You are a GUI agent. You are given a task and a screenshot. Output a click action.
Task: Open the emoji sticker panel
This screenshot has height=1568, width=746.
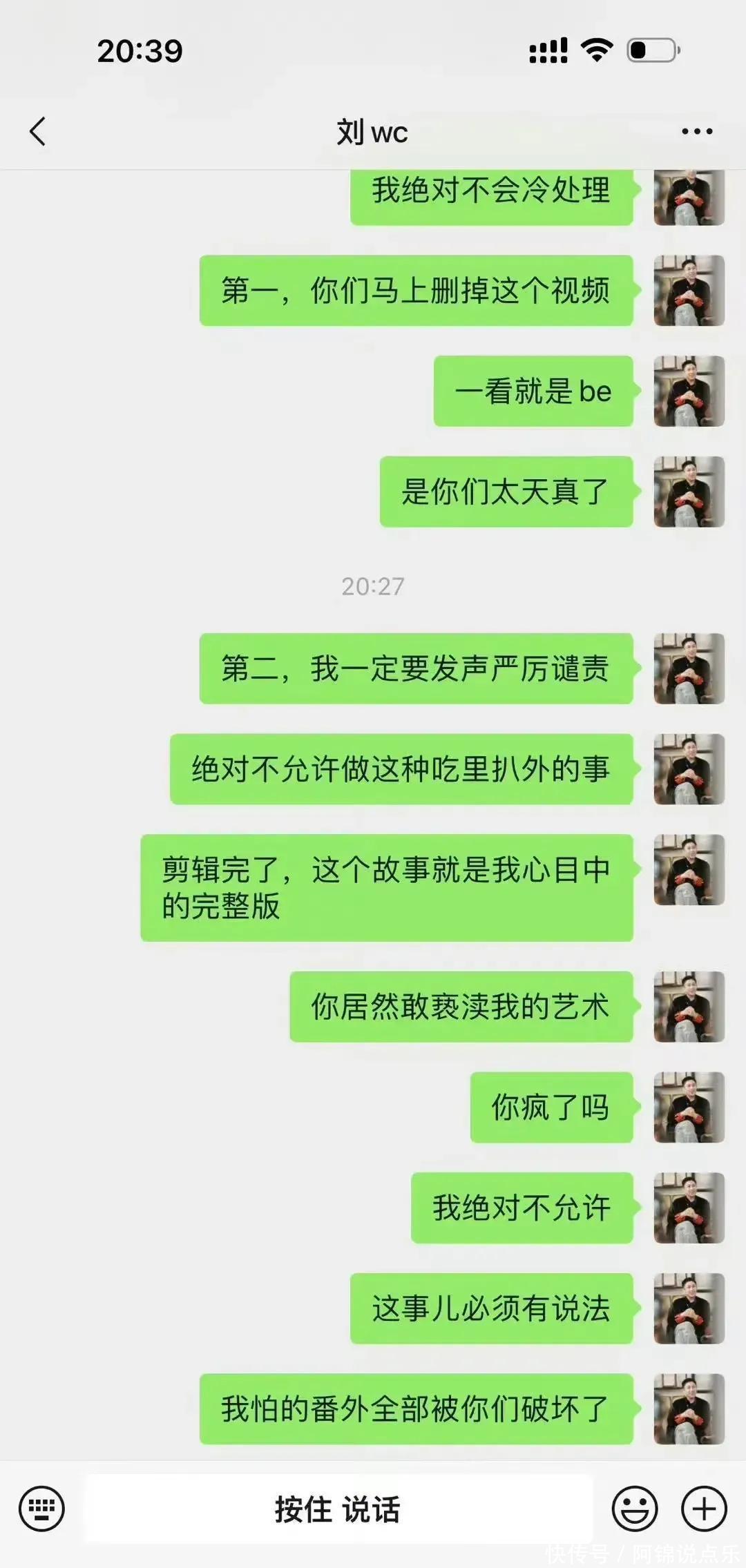click(634, 1509)
